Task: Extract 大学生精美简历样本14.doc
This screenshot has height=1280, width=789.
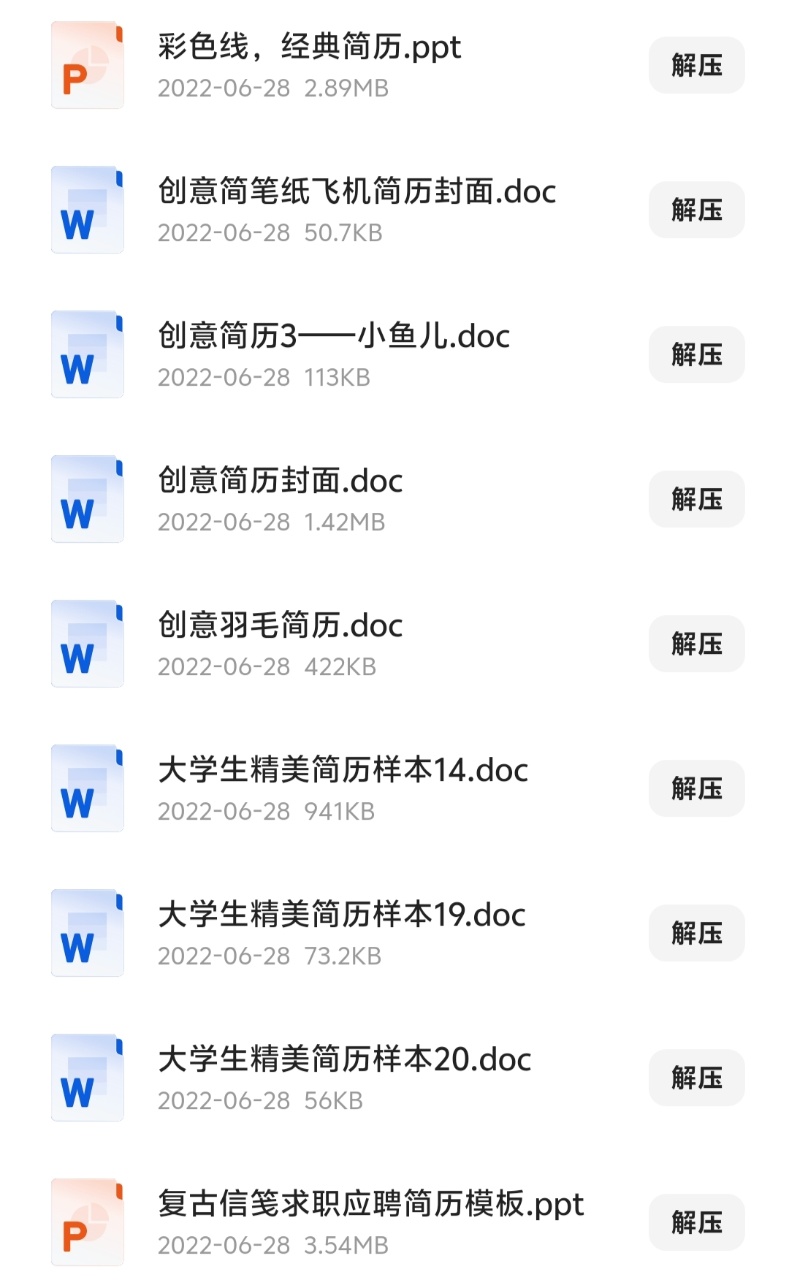Action: click(696, 787)
